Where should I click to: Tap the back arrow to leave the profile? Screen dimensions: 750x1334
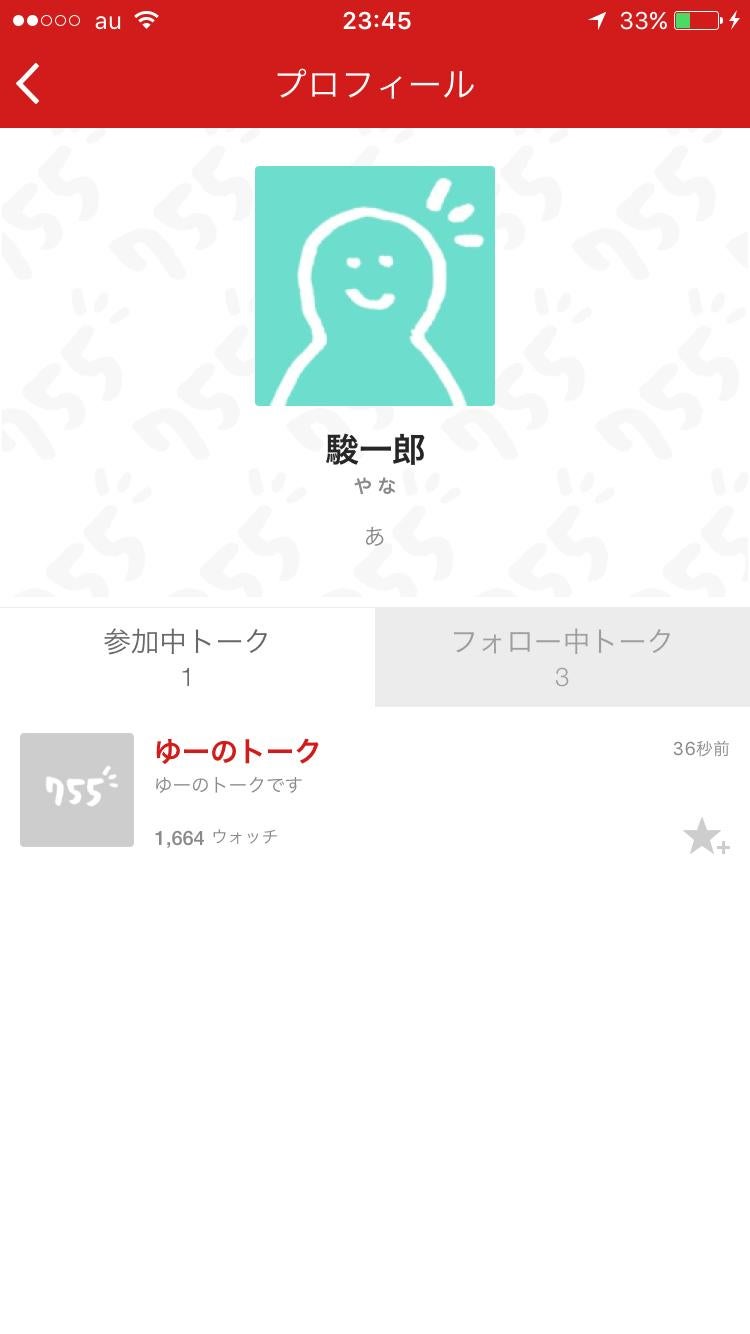28,84
